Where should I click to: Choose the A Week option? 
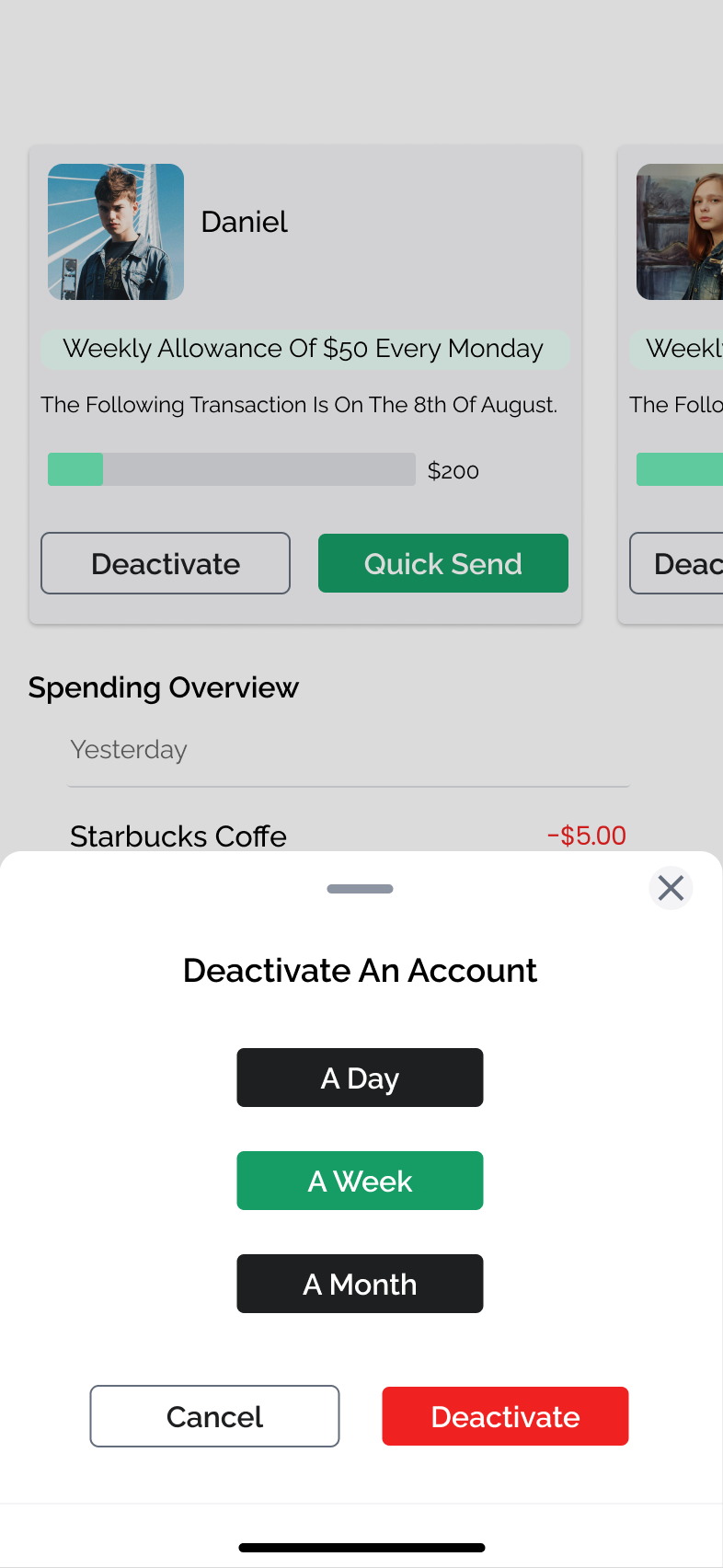360,1181
